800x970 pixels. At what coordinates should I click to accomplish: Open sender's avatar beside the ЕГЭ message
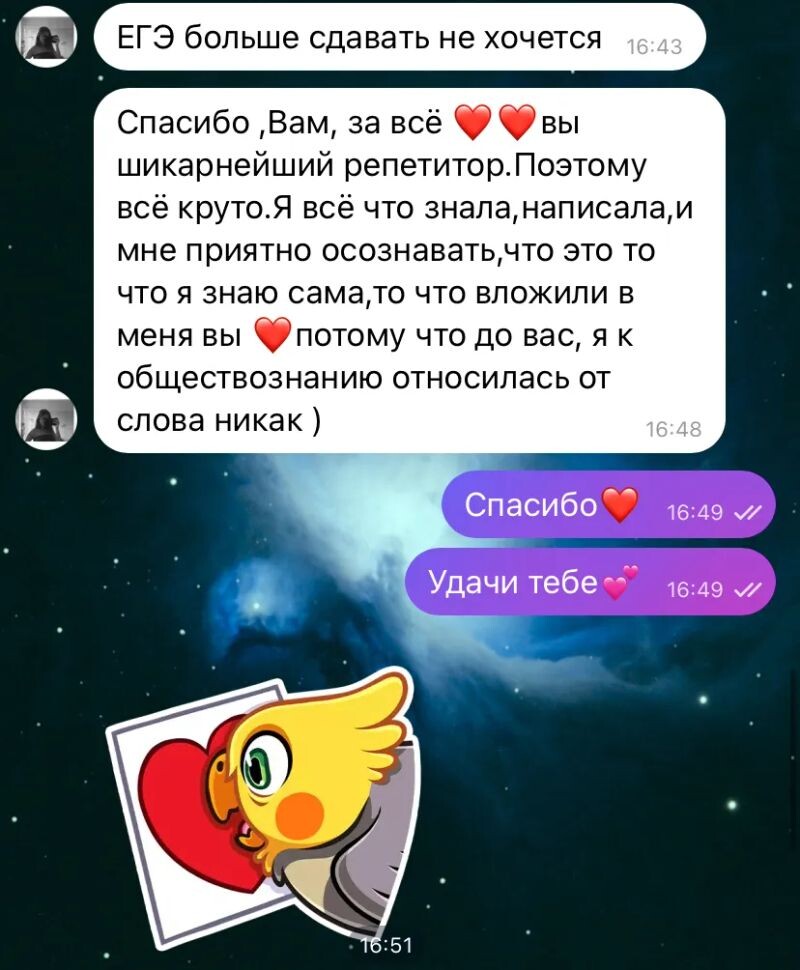point(47,38)
